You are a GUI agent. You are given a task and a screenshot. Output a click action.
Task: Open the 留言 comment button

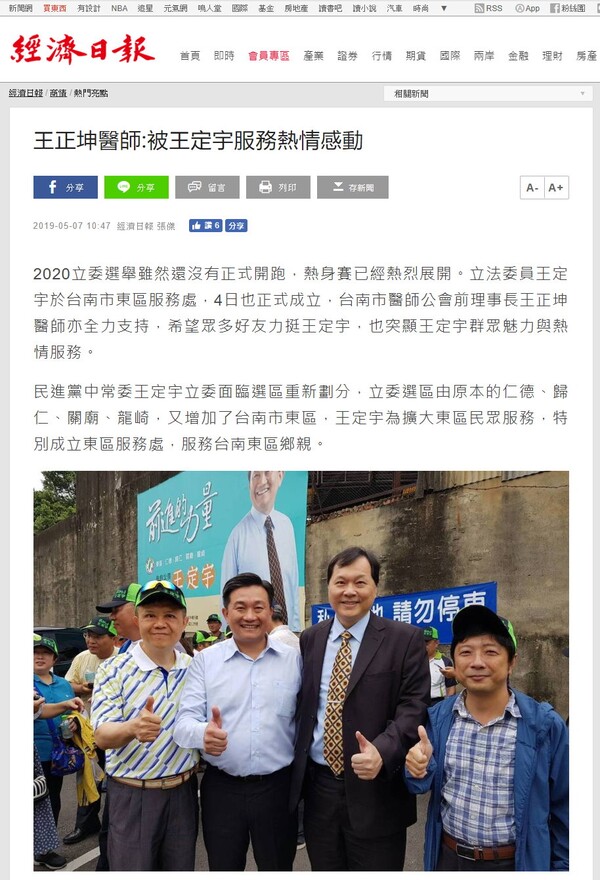click(207, 187)
